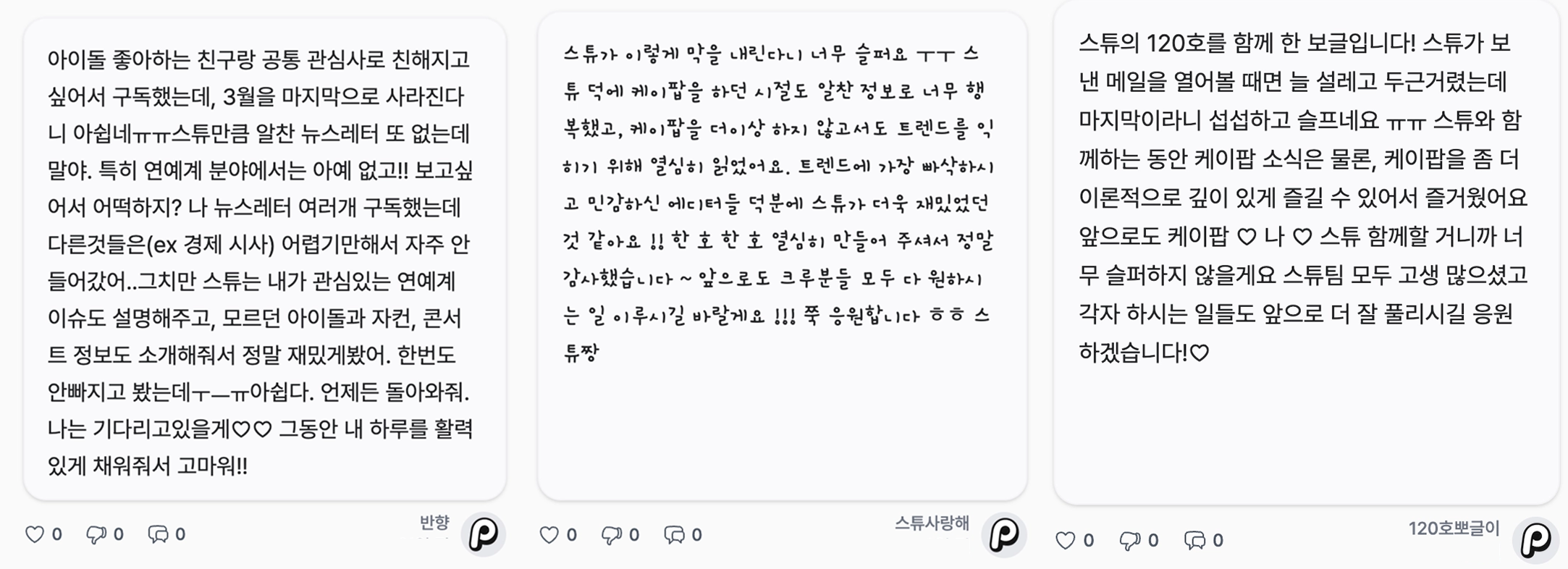Dislike the post by 120호뽀글이
The width and height of the screenshot is (1568, 569).
pos(1129,540)
